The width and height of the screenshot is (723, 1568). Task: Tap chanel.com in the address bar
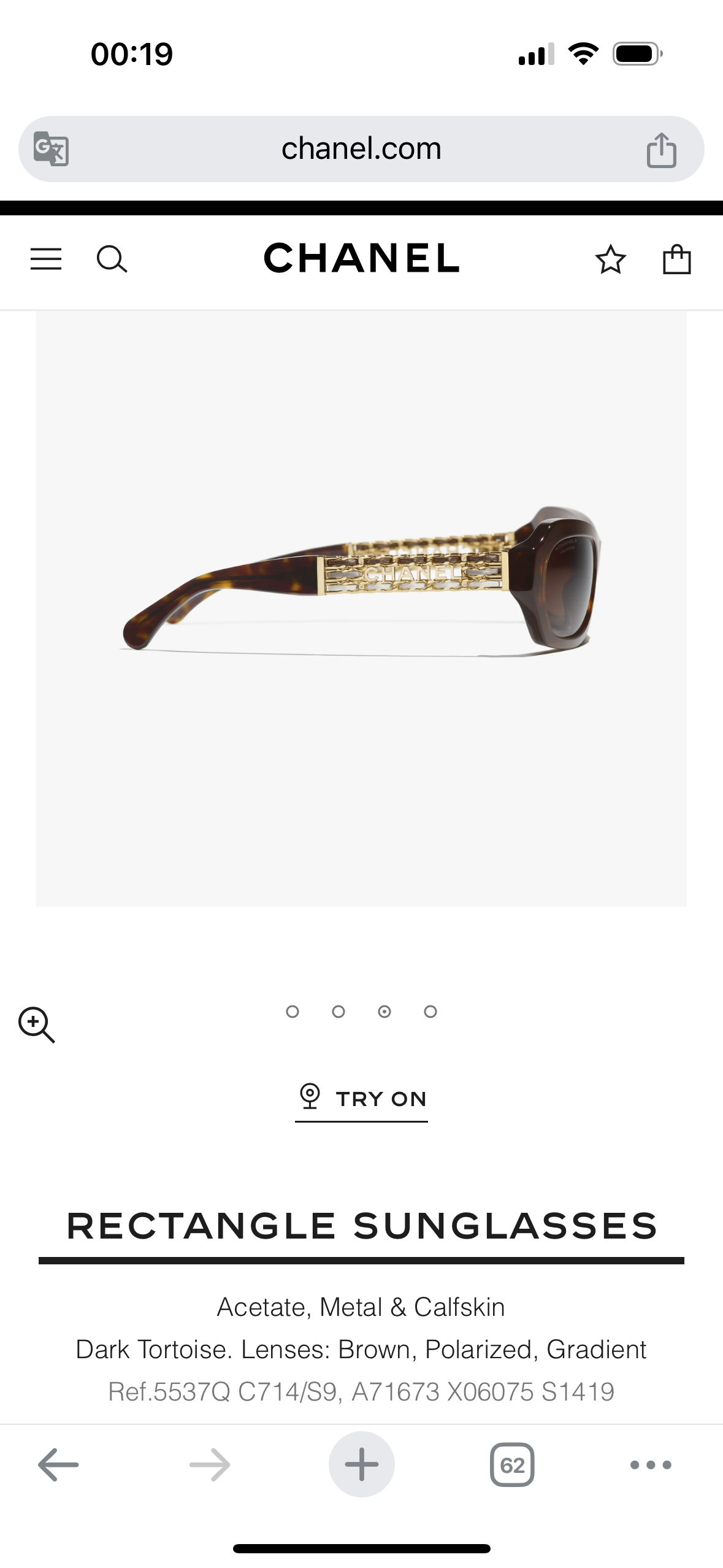[361, 147]
